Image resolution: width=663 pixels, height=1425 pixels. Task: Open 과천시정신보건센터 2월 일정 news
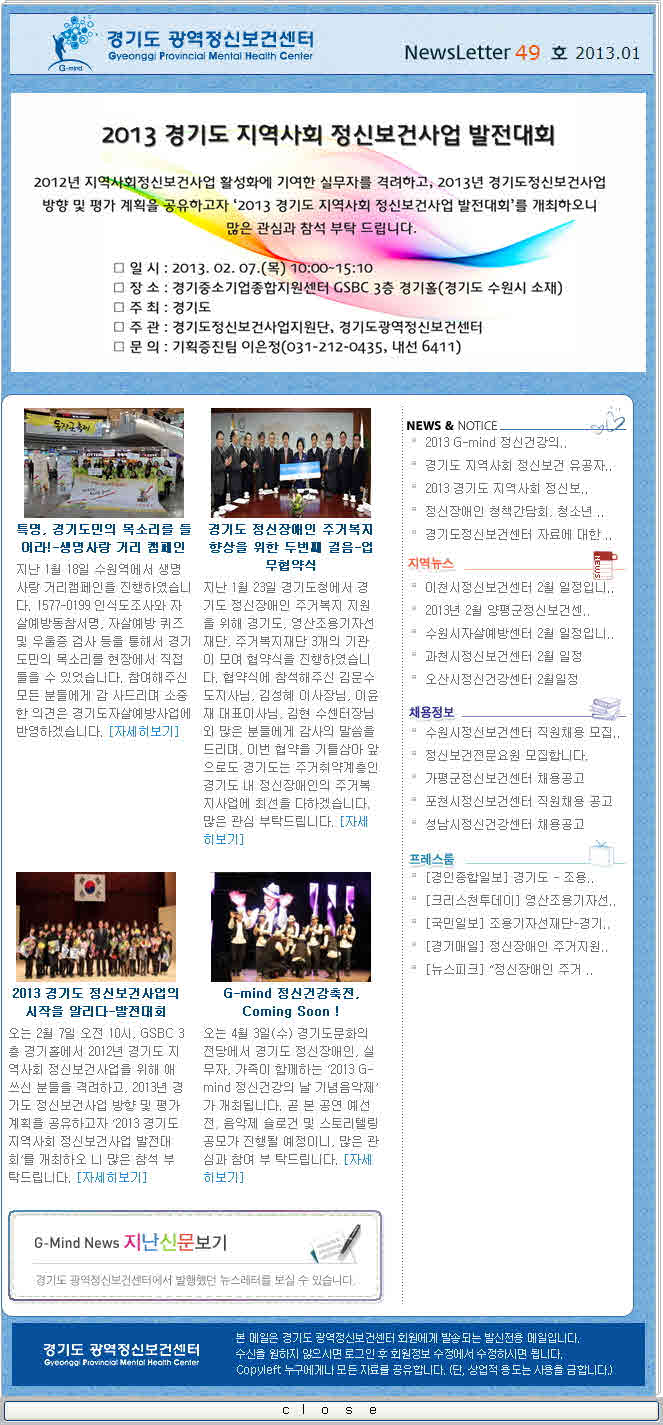[x=503, y=656]
